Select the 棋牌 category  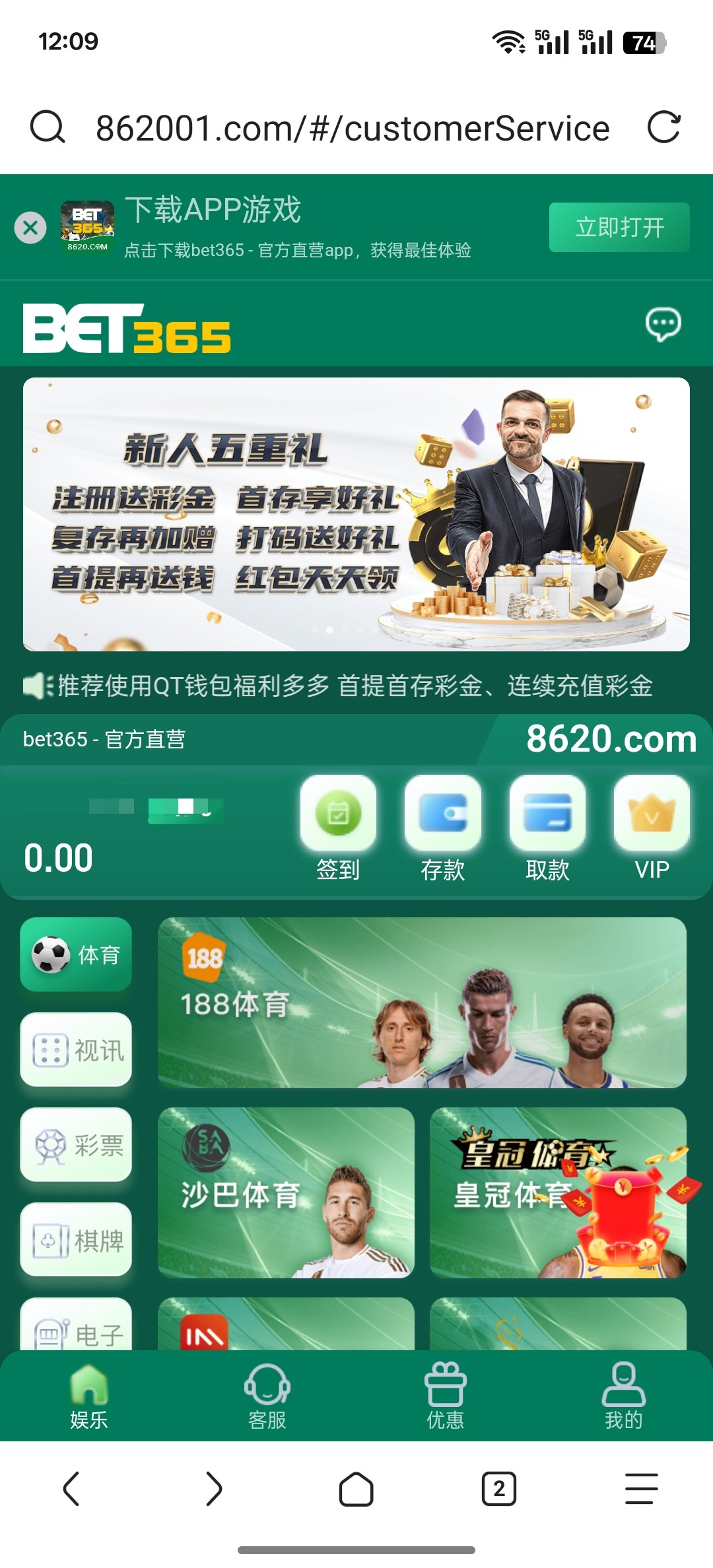click(x=76, y=1239)
